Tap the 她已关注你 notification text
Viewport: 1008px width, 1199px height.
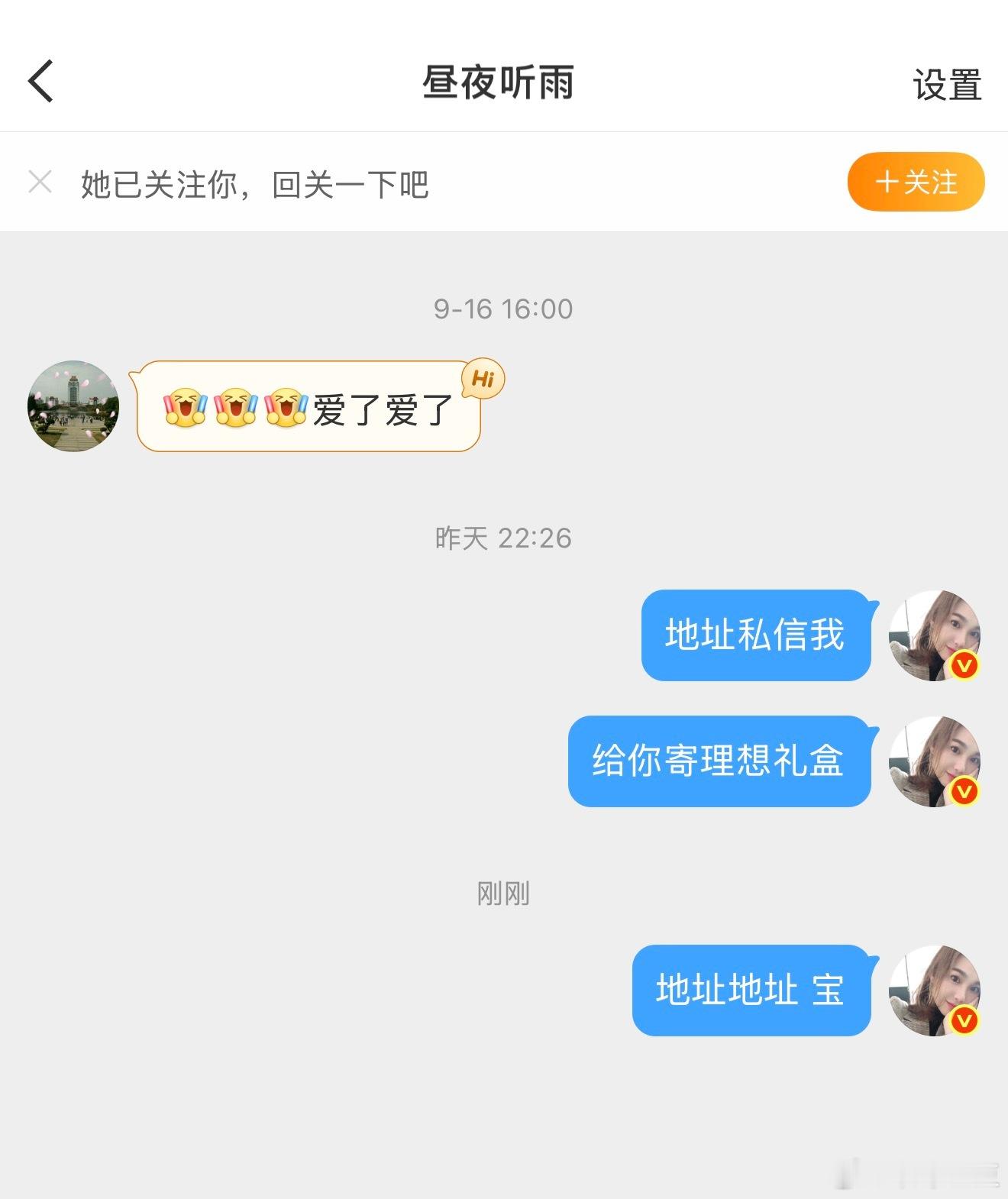[x=254, y=182]
